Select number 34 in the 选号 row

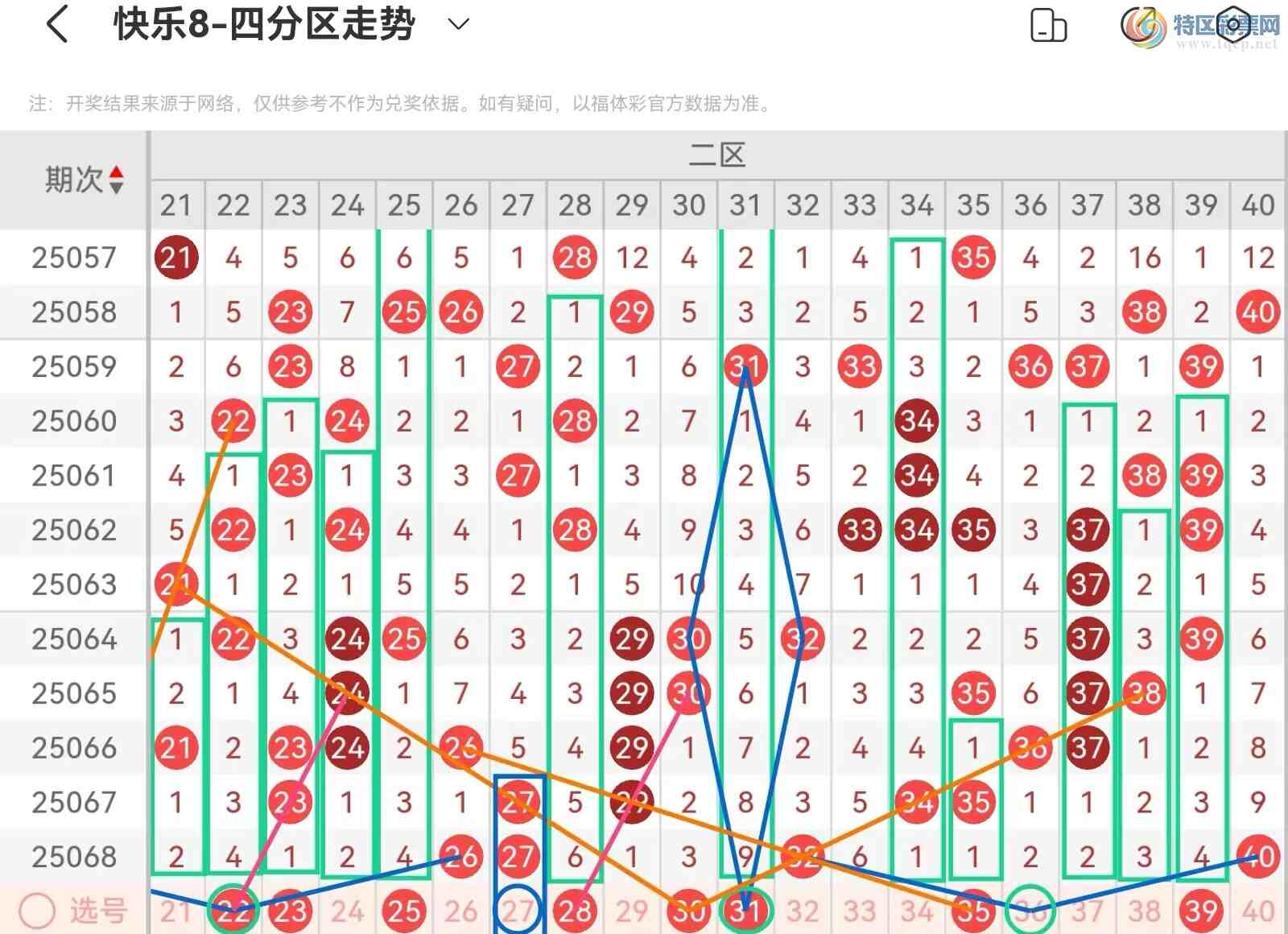916,911
